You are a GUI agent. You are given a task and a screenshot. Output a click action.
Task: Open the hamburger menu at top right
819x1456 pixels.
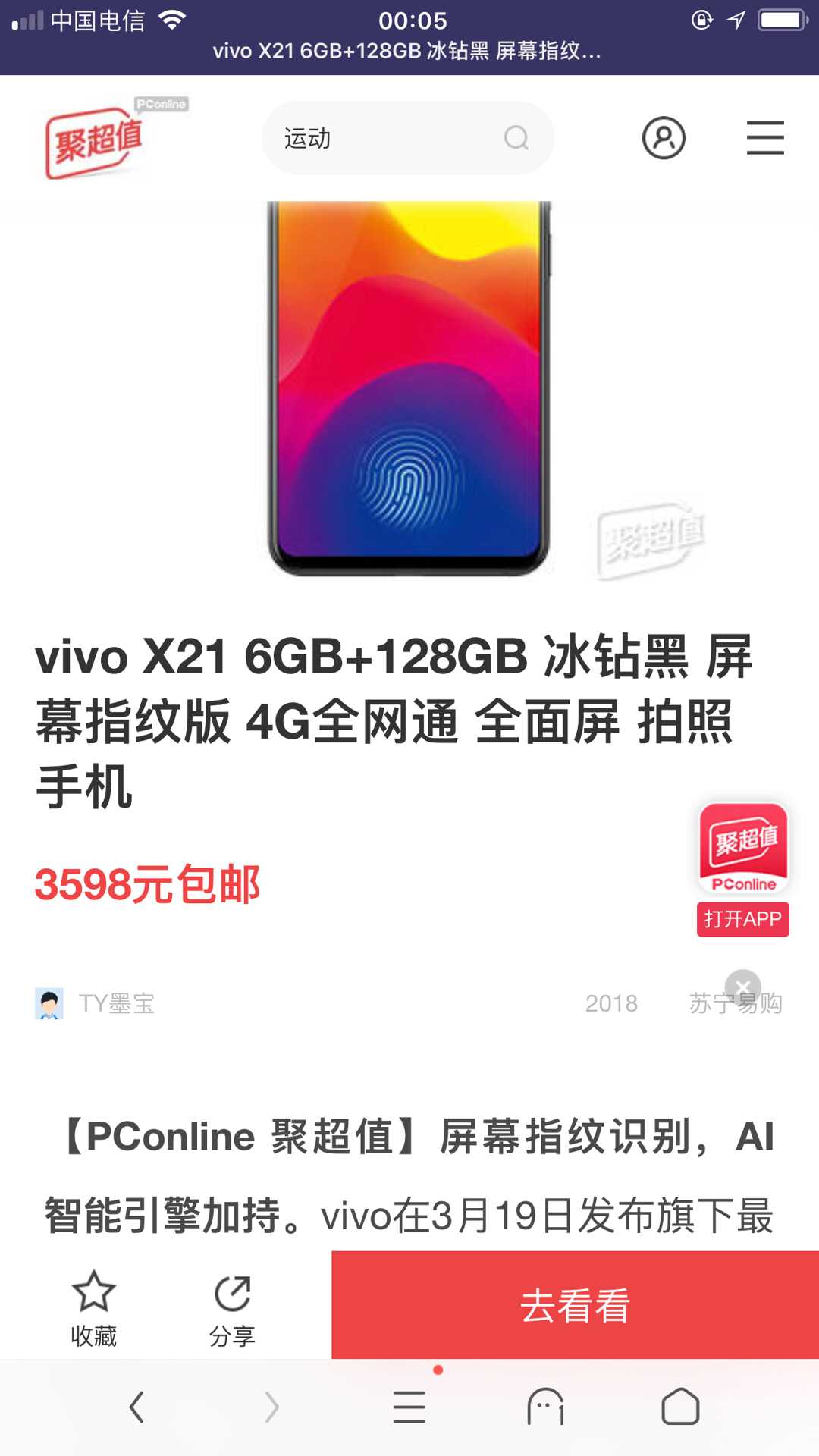(764, 138)
